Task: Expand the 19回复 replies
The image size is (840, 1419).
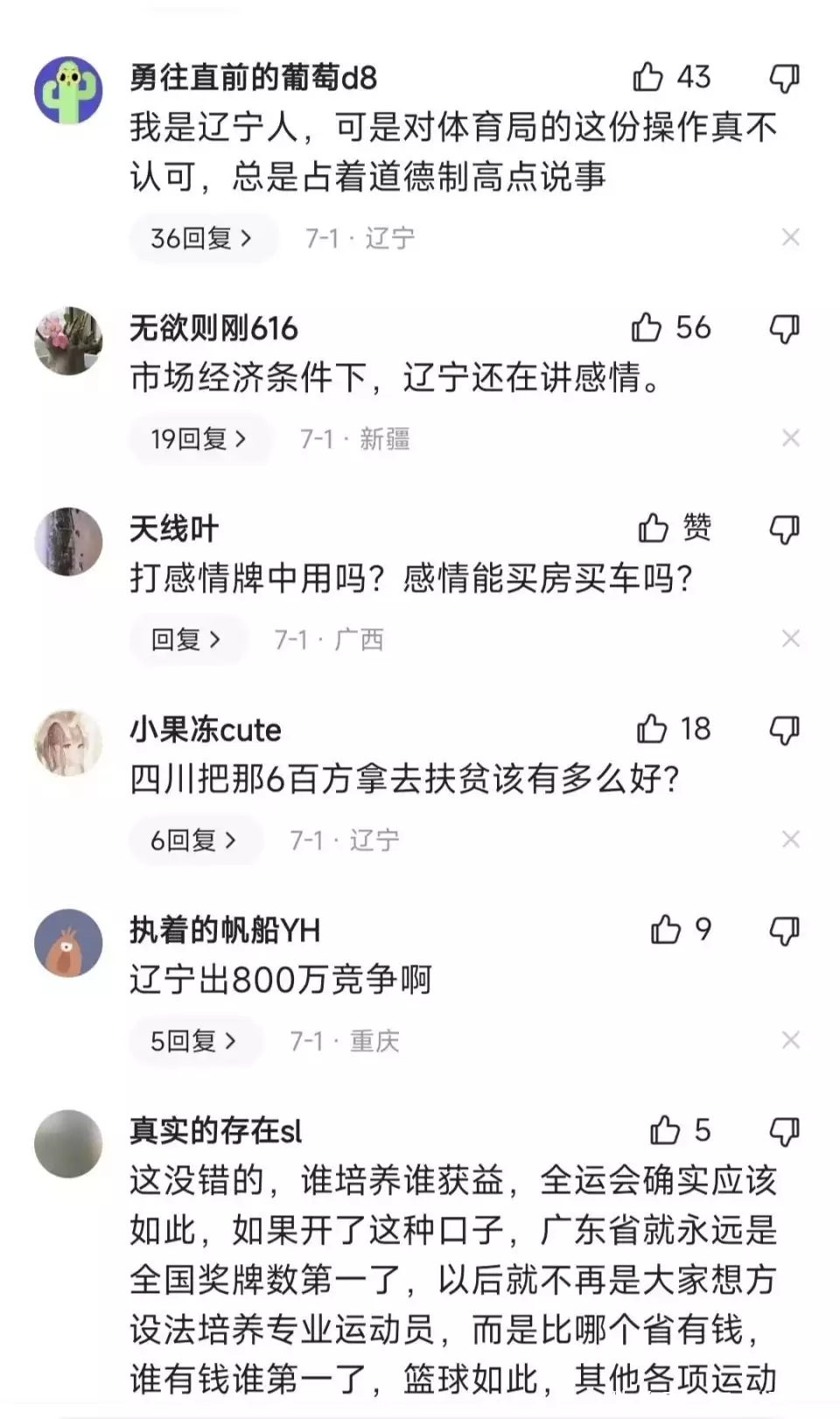Action: coord(199,439)
